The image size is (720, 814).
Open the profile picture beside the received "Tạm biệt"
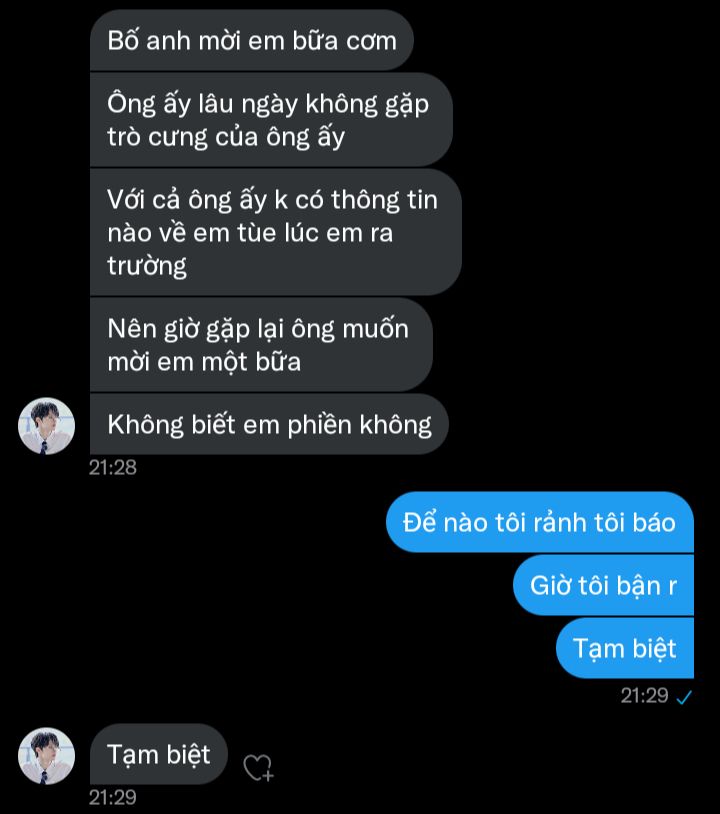tap(47, 755)
